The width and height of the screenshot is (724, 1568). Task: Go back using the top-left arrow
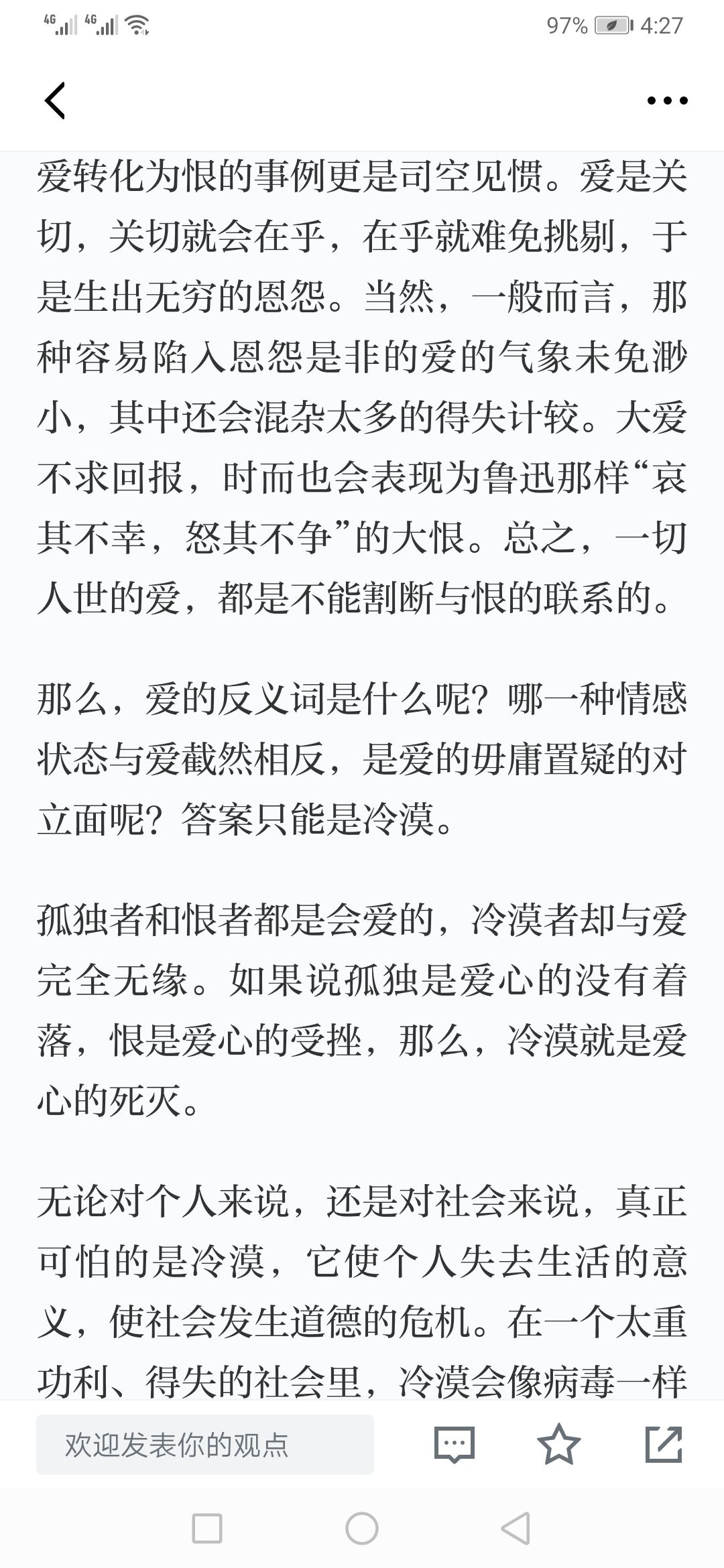click(55, 101)
